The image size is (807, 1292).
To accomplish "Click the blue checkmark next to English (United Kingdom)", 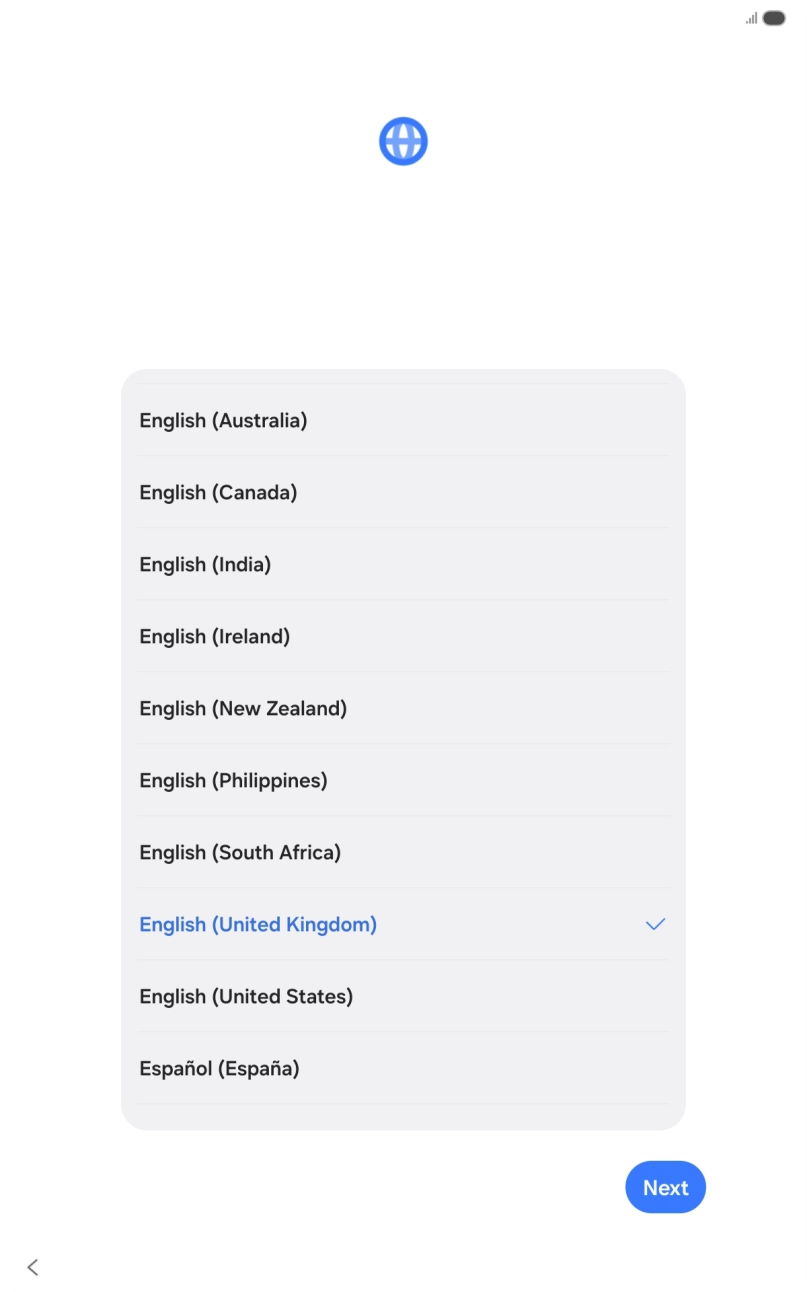I will tap(655, 924).
